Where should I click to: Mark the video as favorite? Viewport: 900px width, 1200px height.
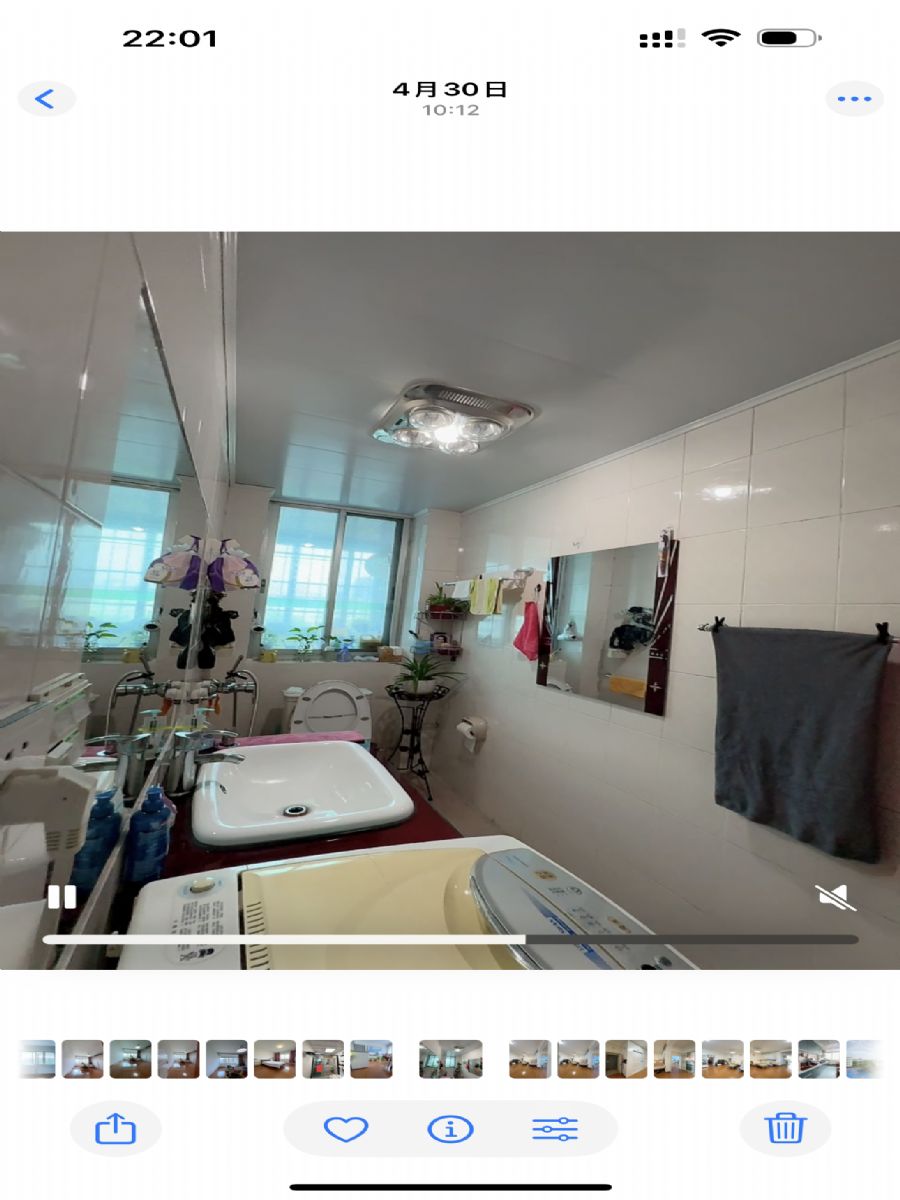click(346, 1130)
